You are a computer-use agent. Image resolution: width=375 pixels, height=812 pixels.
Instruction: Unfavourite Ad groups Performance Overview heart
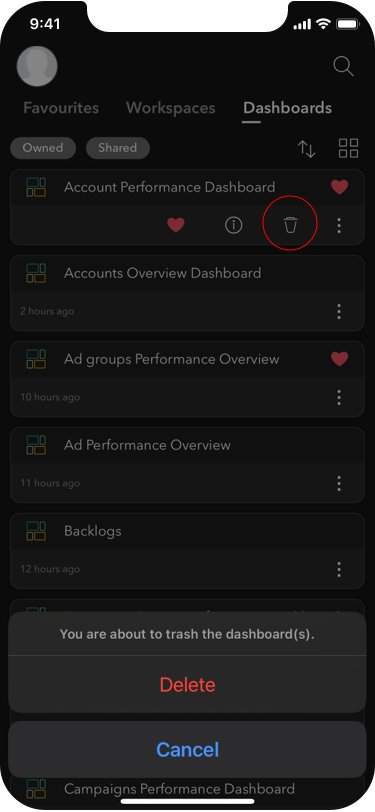(x=340, y=359)
